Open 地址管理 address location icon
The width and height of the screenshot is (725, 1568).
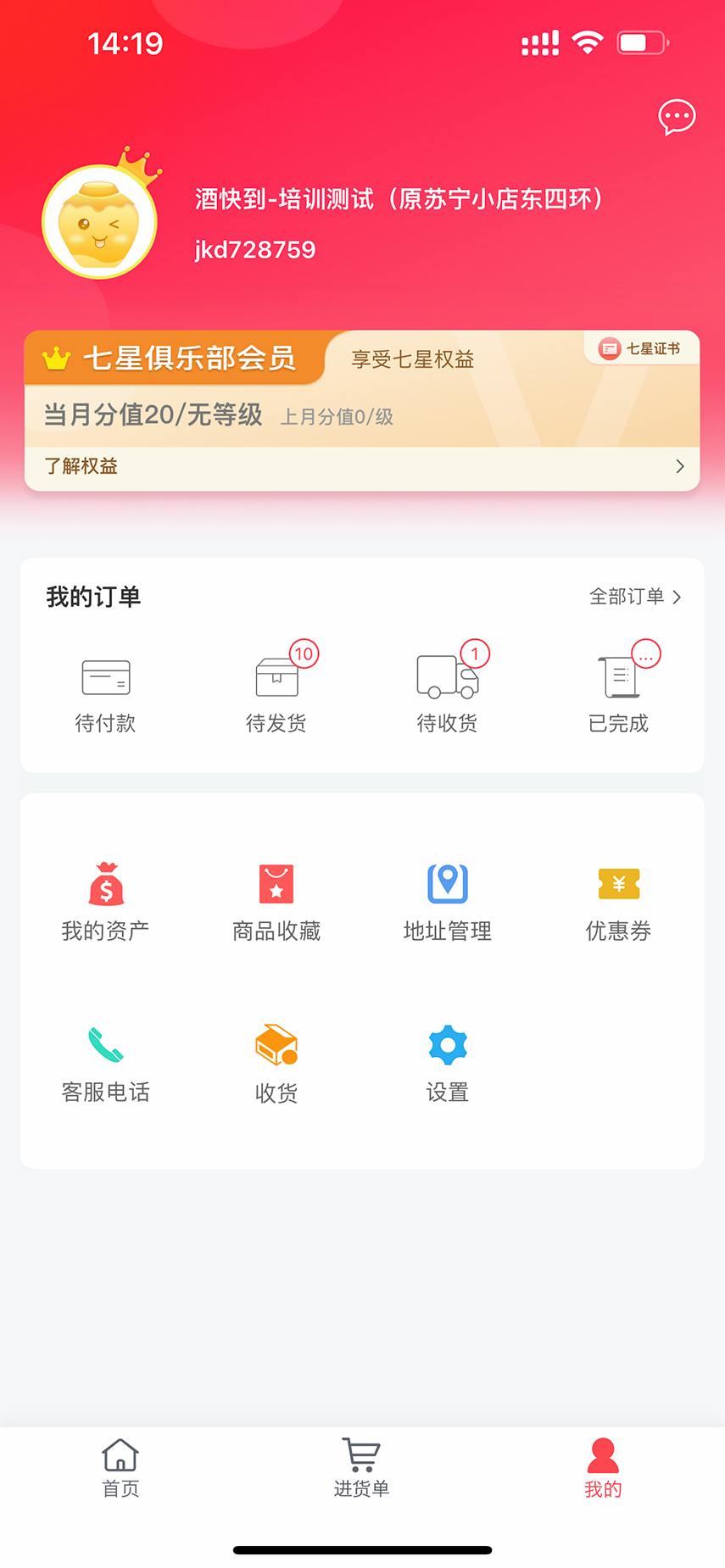(447, 884)
